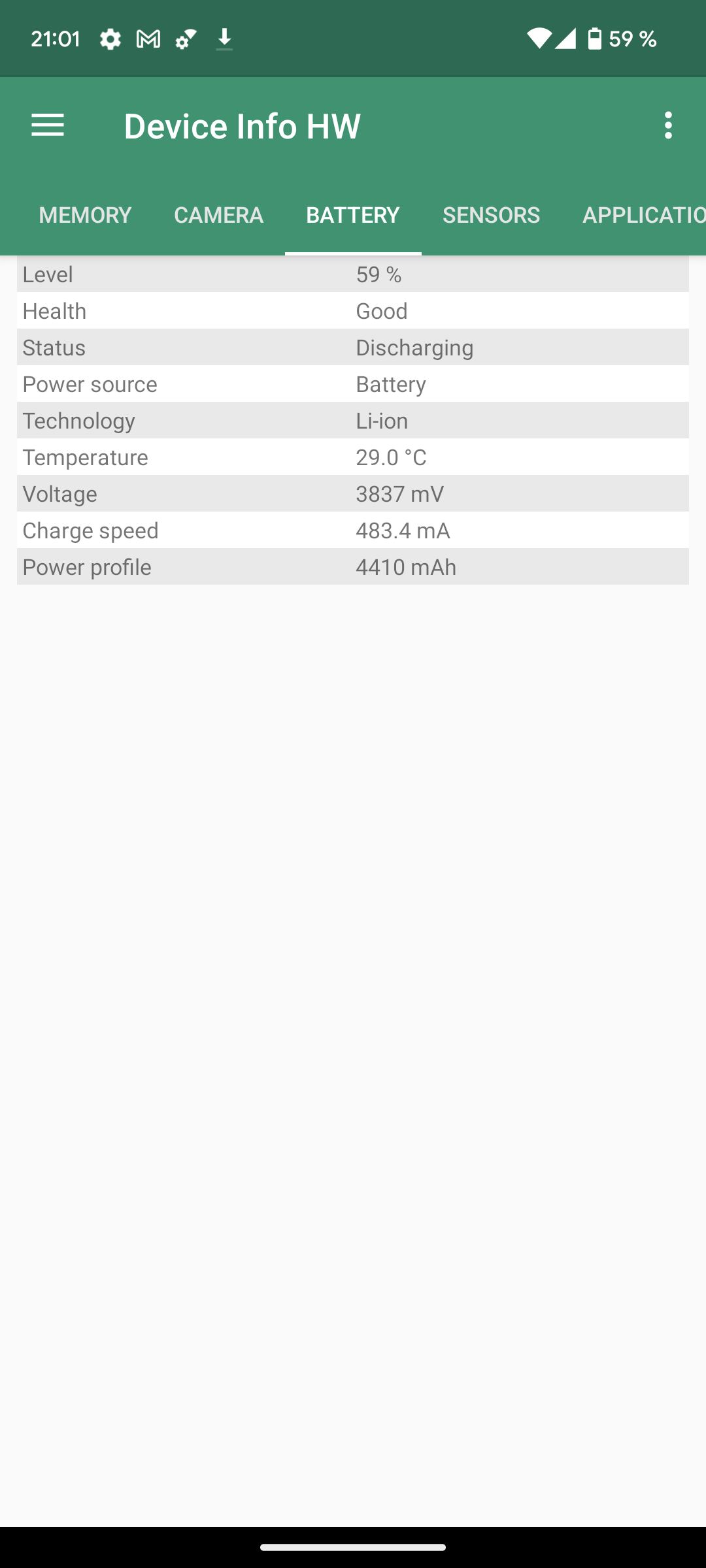This screenshot has height=1568, width=706.
Task: Open the overflow options menu
Action: [x=667, y=125]
